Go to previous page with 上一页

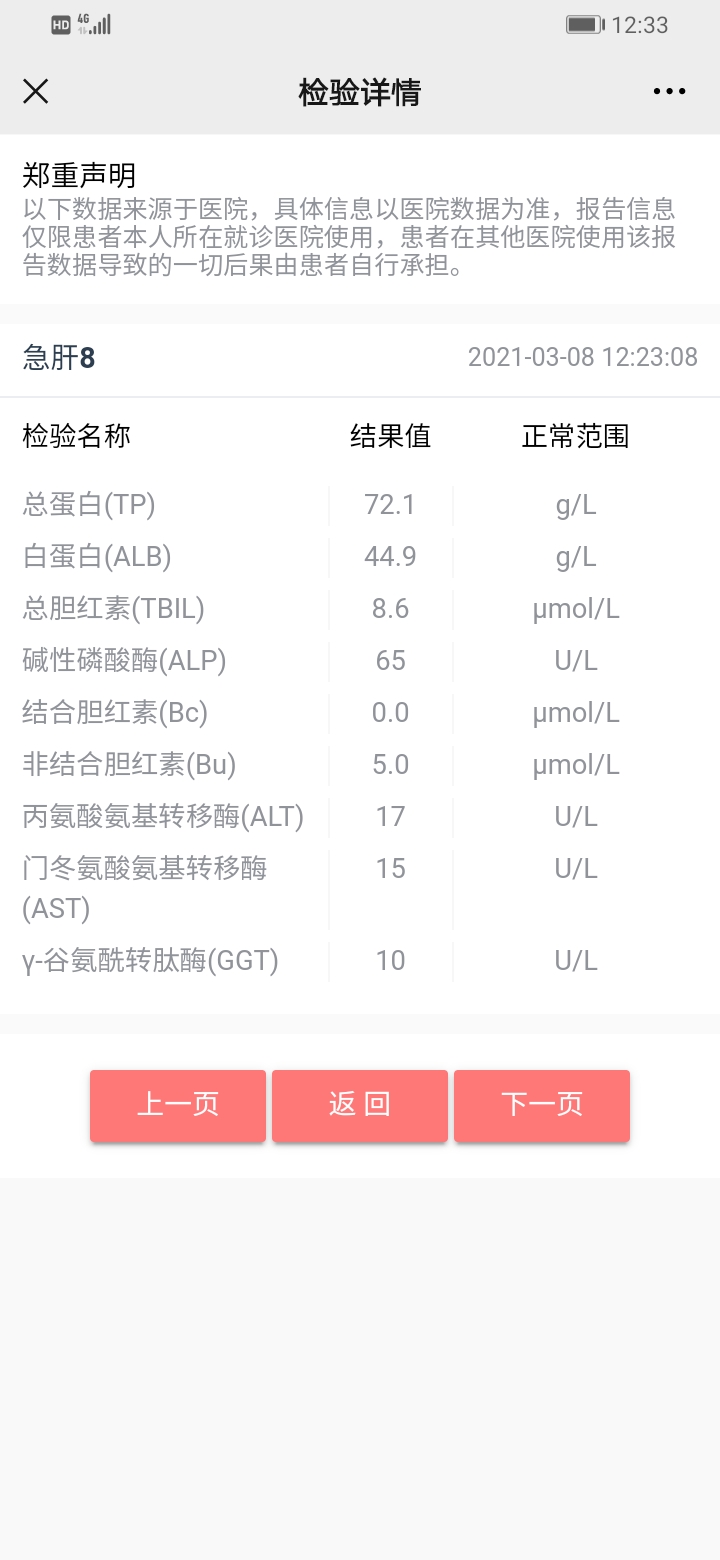coord(178,1105)
